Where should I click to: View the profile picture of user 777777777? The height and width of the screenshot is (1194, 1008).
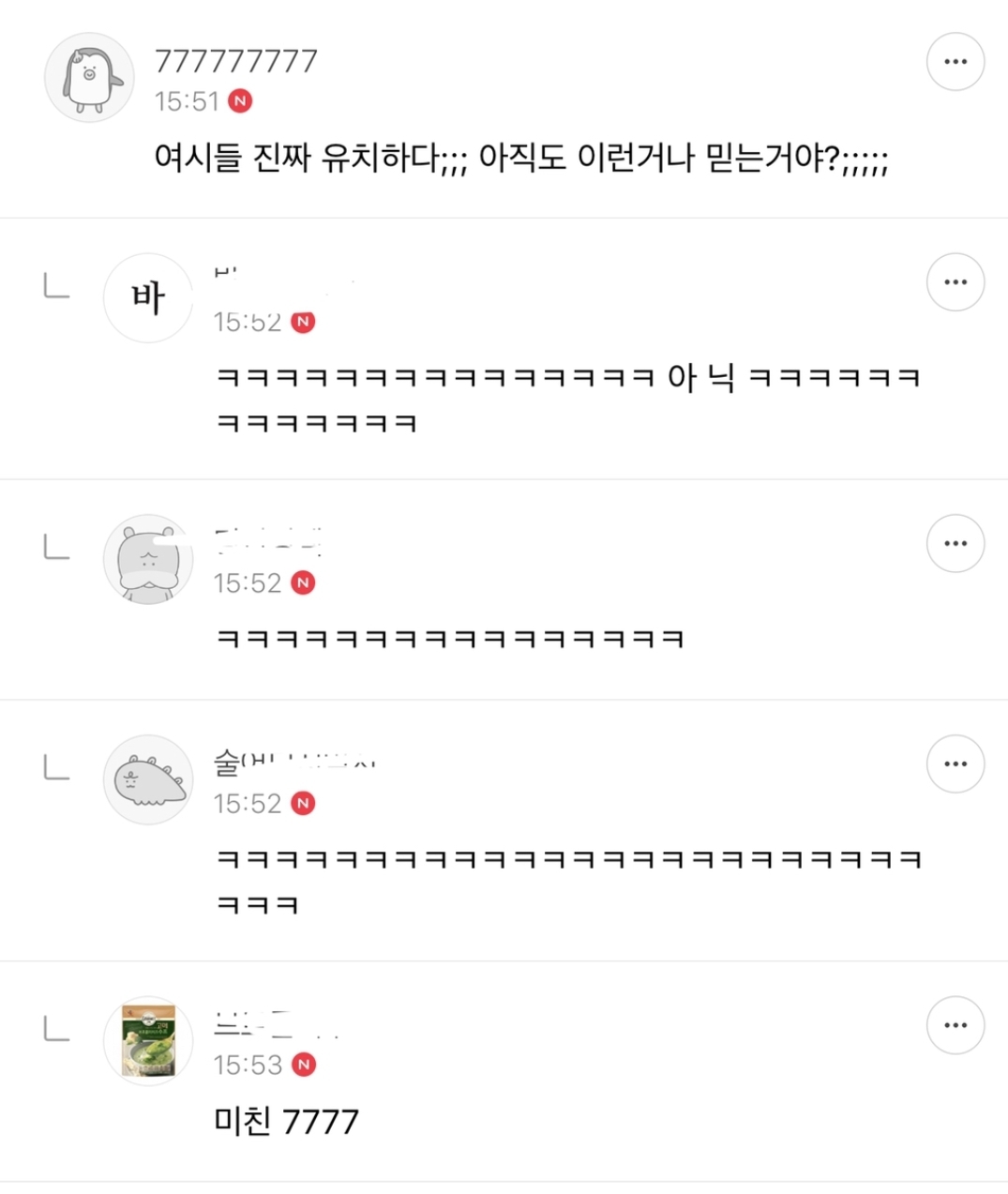(89, 78)
